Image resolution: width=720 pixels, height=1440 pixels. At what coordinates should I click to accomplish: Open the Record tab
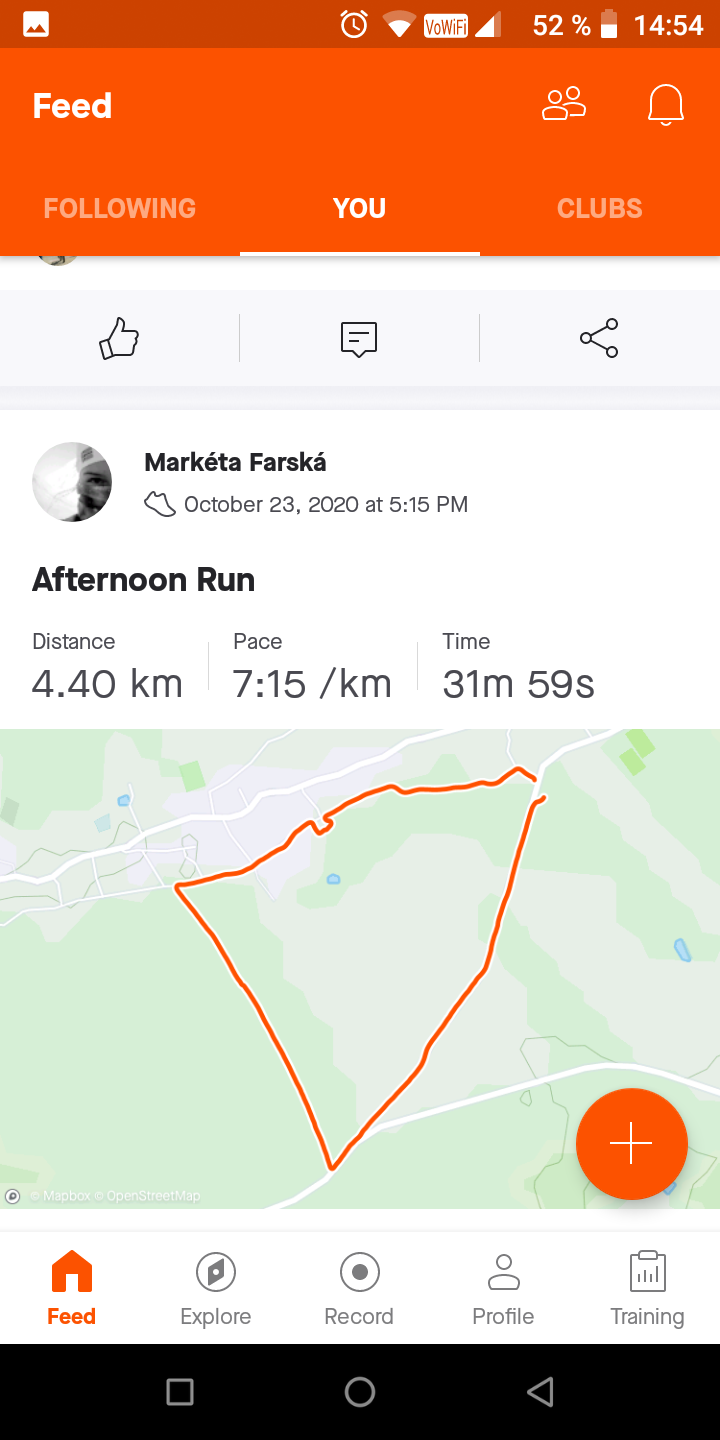point(360,1288)
